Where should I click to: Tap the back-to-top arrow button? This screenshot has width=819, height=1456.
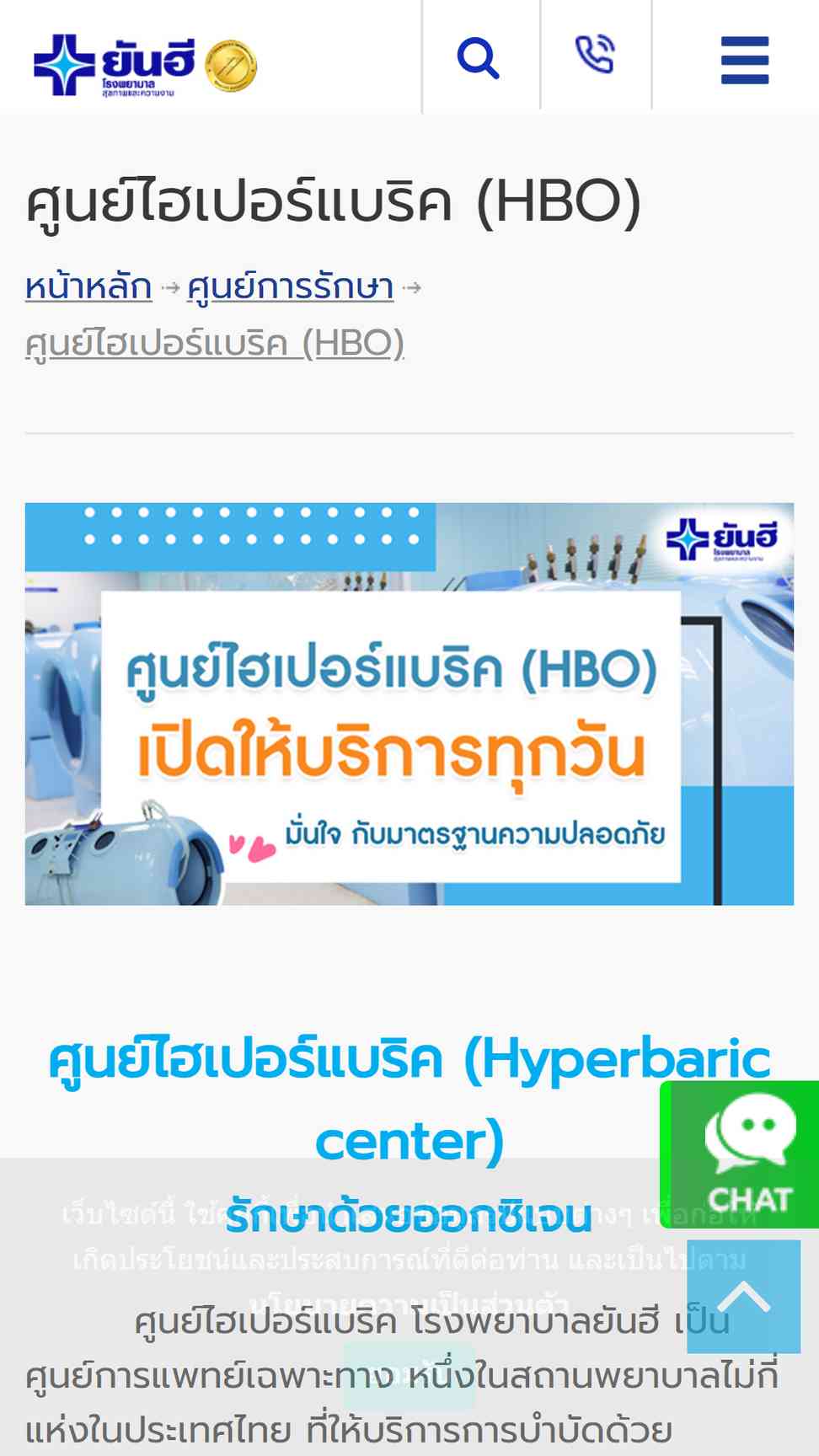point(744,1296)
